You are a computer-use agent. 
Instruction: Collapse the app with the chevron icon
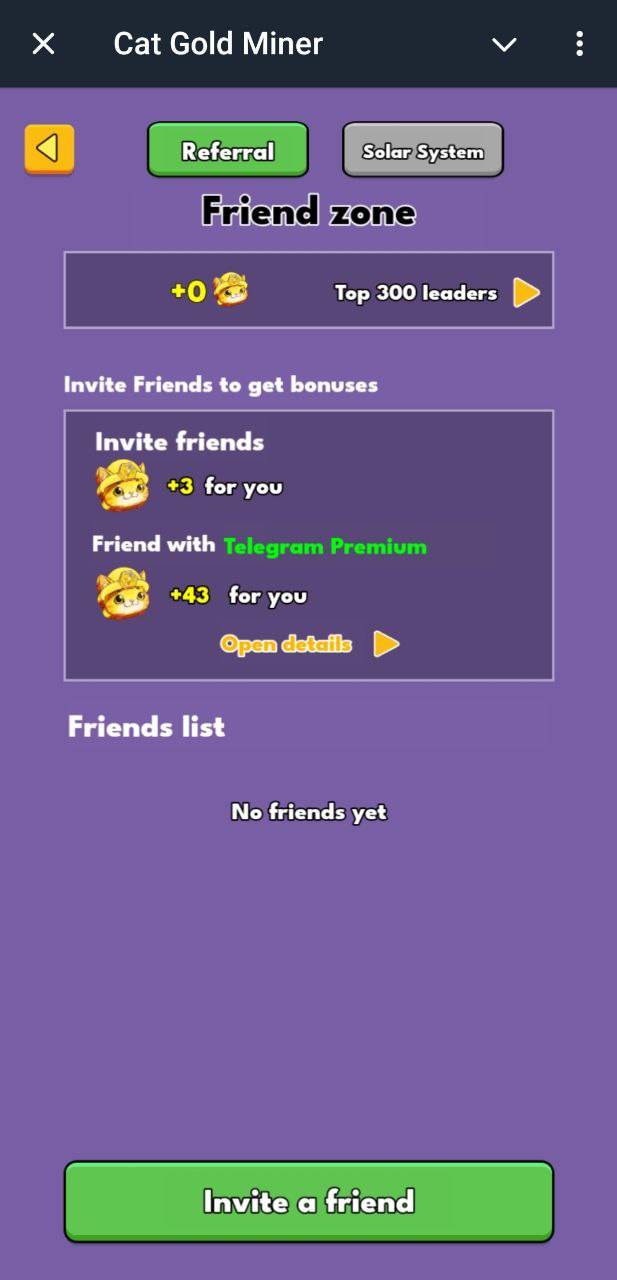click(x=504, y=44)
